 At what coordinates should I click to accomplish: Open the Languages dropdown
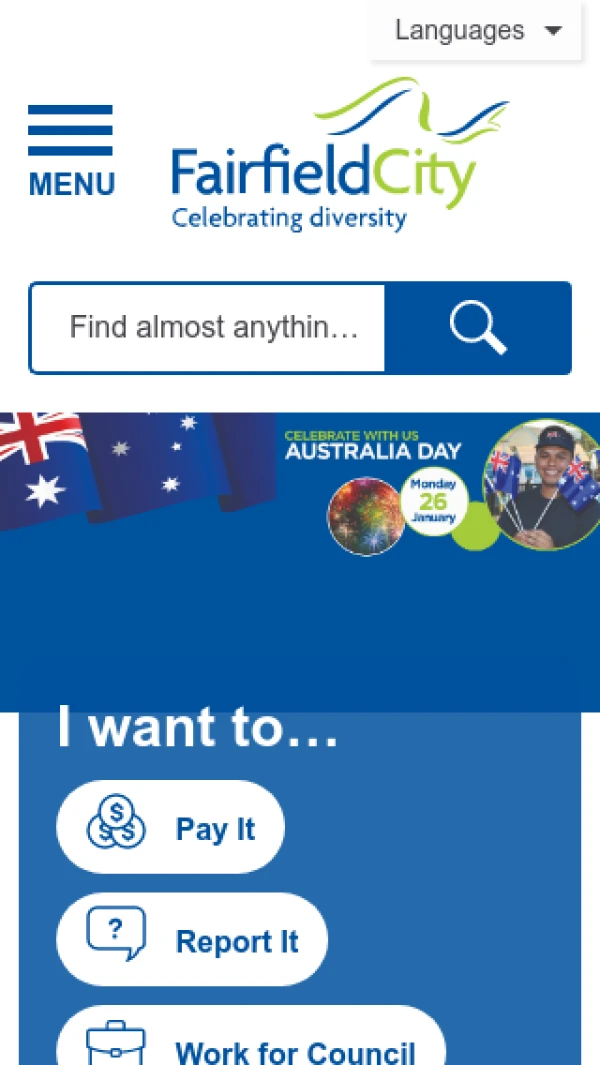(x=476, y=31)
